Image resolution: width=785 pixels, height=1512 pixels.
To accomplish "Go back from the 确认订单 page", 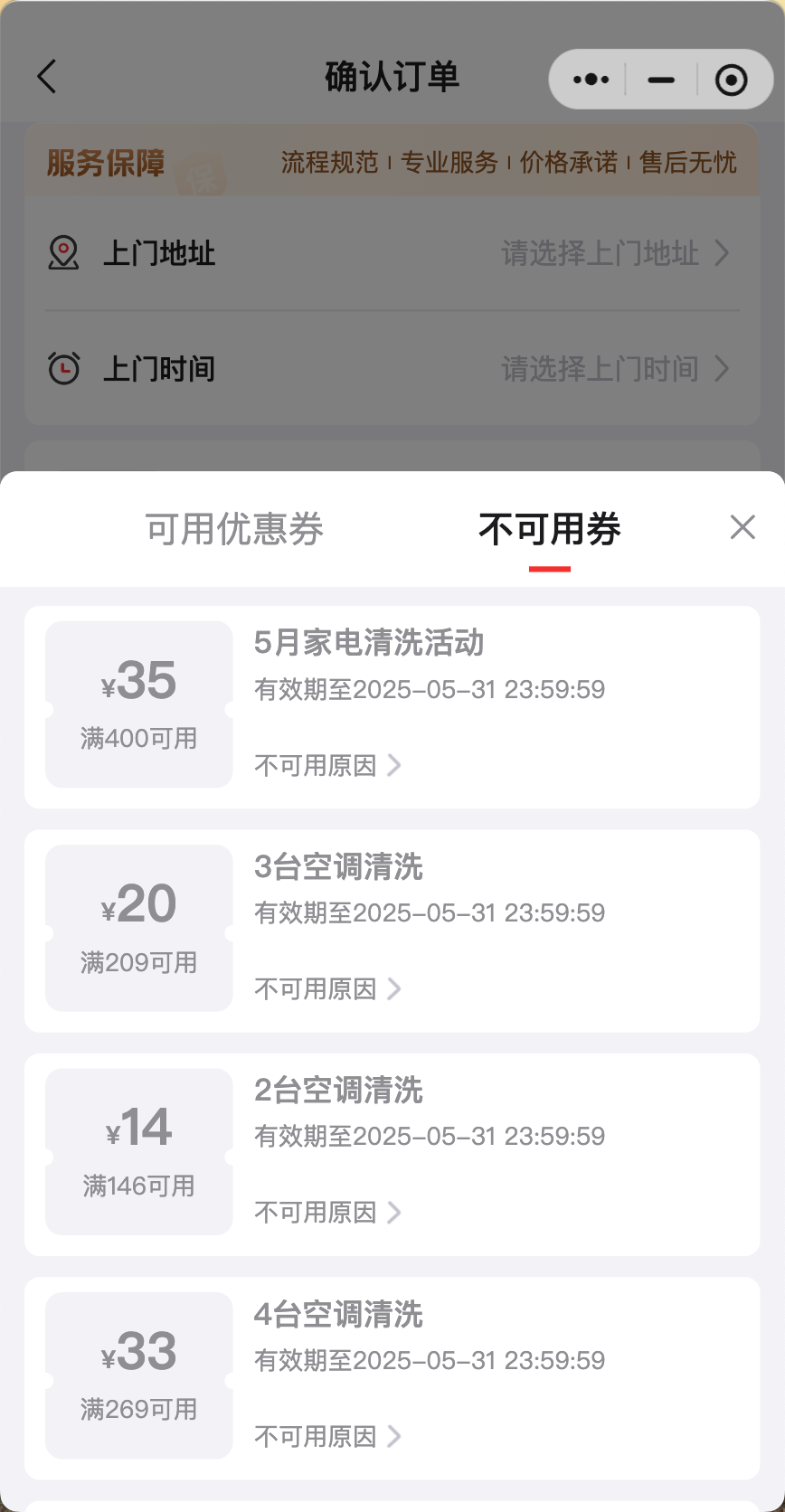I will [x=47, y=77].
